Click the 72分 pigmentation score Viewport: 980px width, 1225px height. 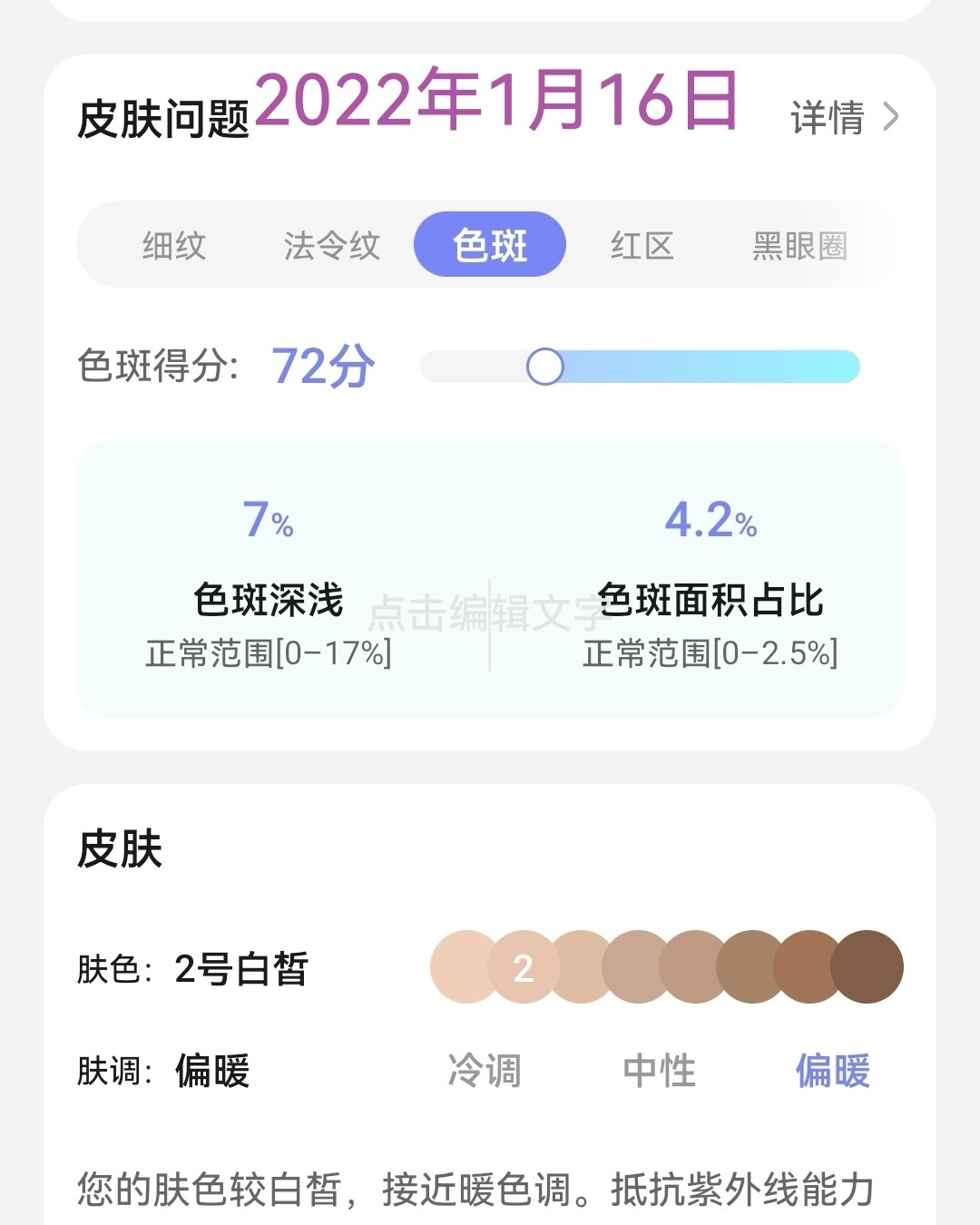322,367
